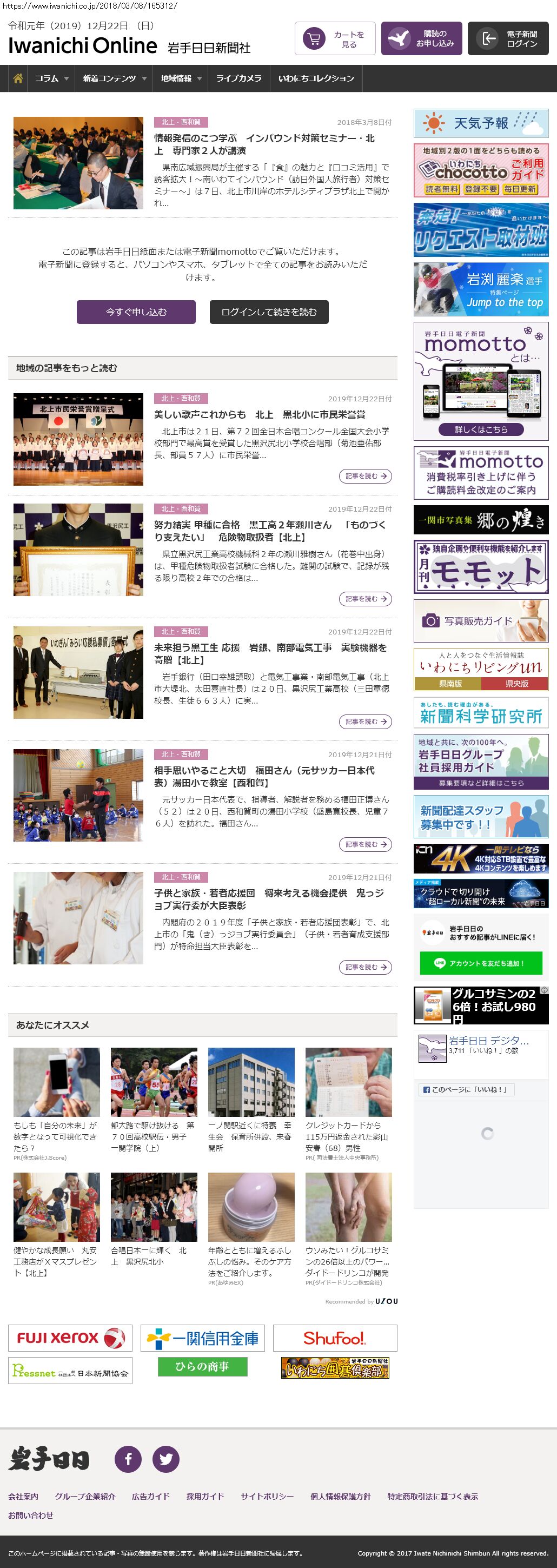557x1568 pixels.
Task: Open the 会社案内 footer link
Action: (x=23, y=1496)
